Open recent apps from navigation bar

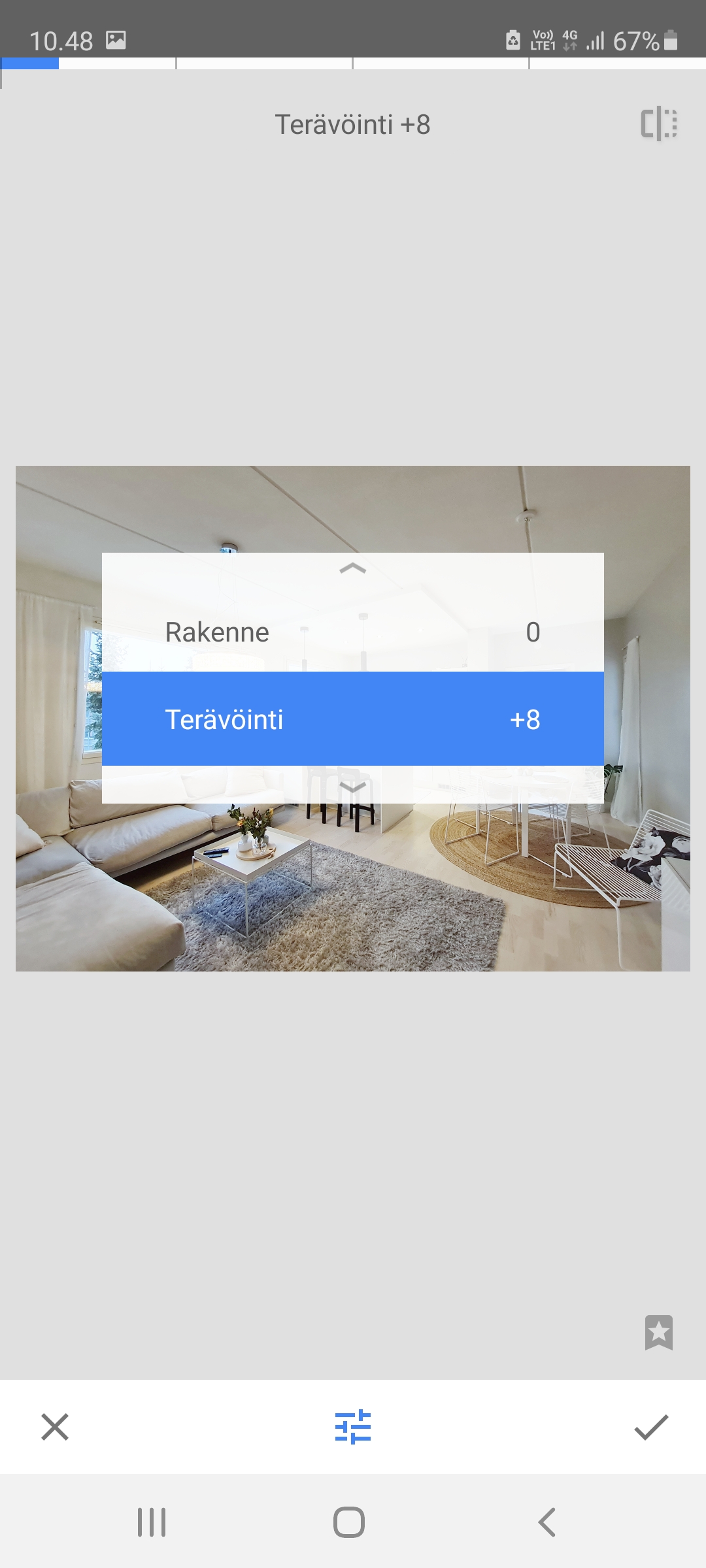(x=152, y=1522)
